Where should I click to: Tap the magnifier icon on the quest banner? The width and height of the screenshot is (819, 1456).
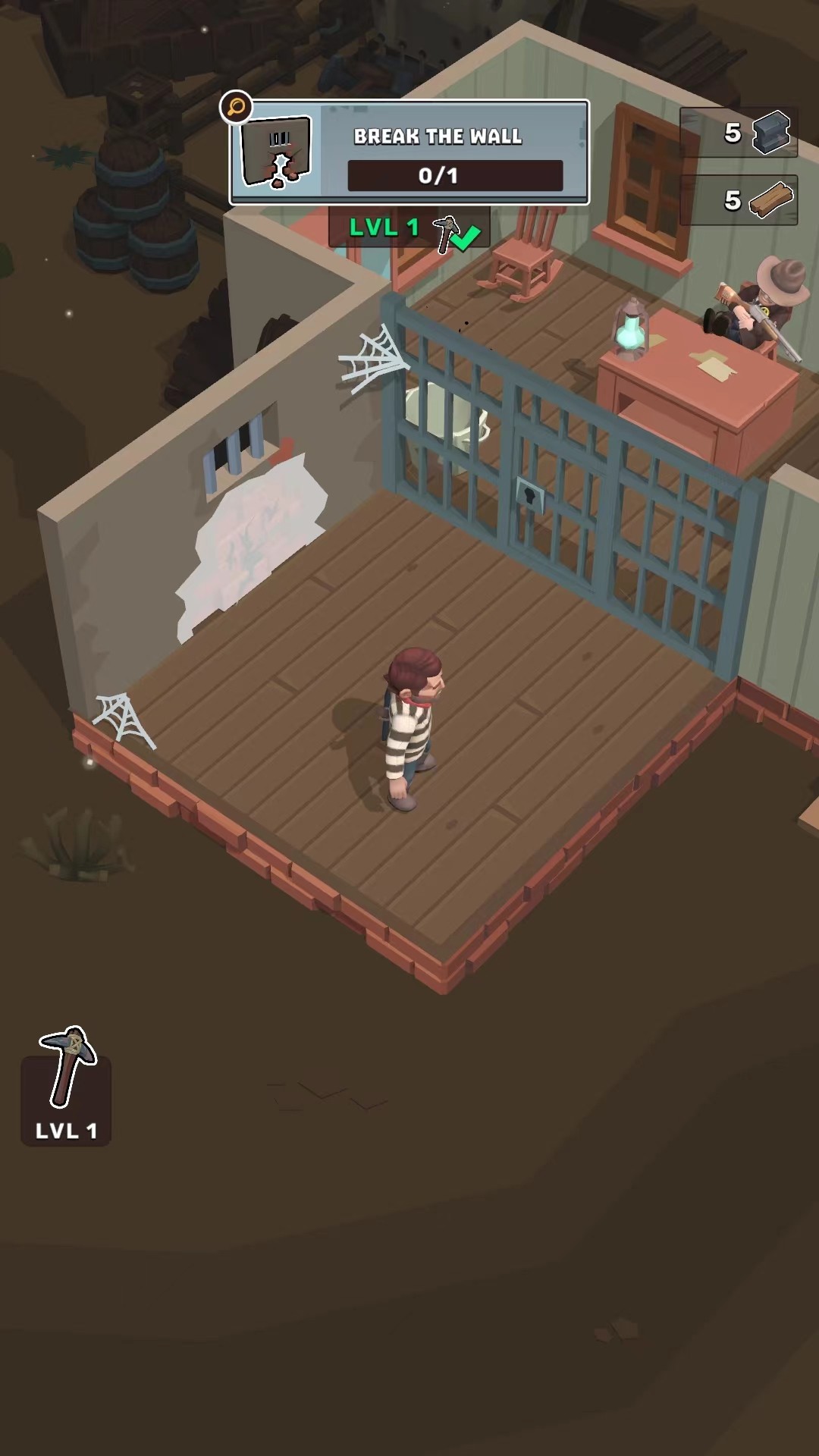click(236, 107)
